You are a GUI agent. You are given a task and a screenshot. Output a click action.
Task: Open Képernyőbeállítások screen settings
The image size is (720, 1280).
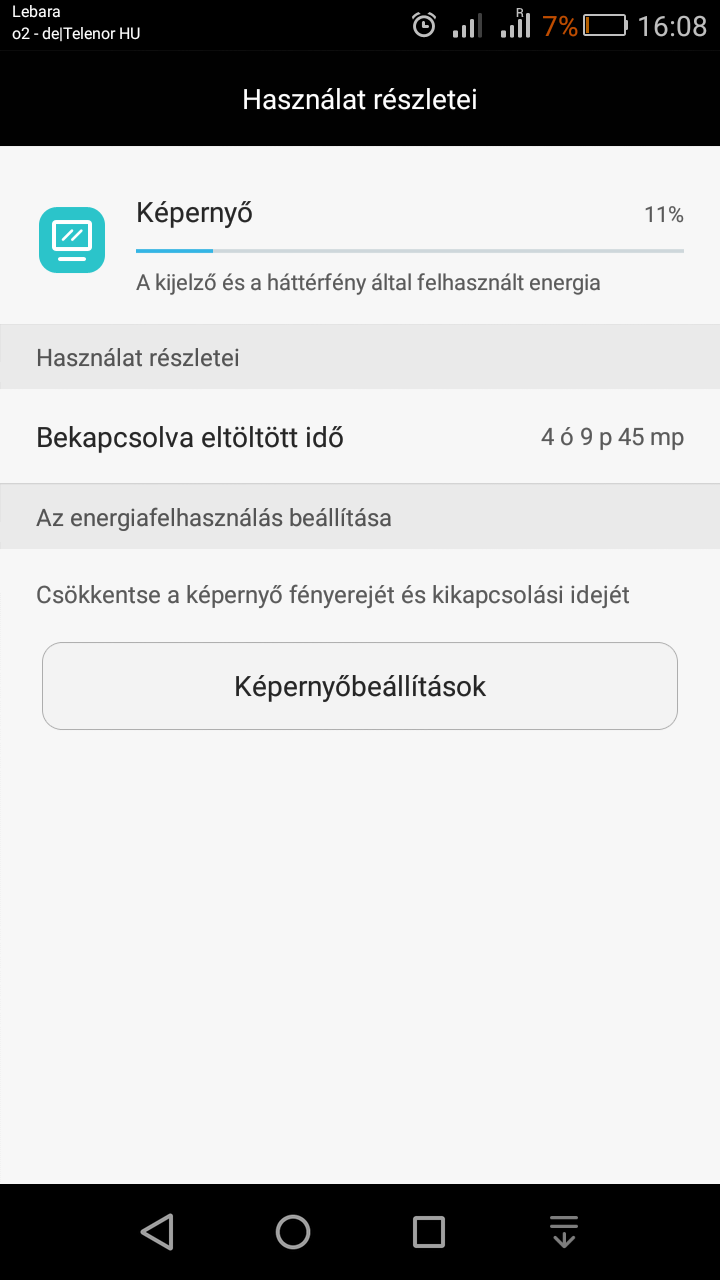coord(360,686)
